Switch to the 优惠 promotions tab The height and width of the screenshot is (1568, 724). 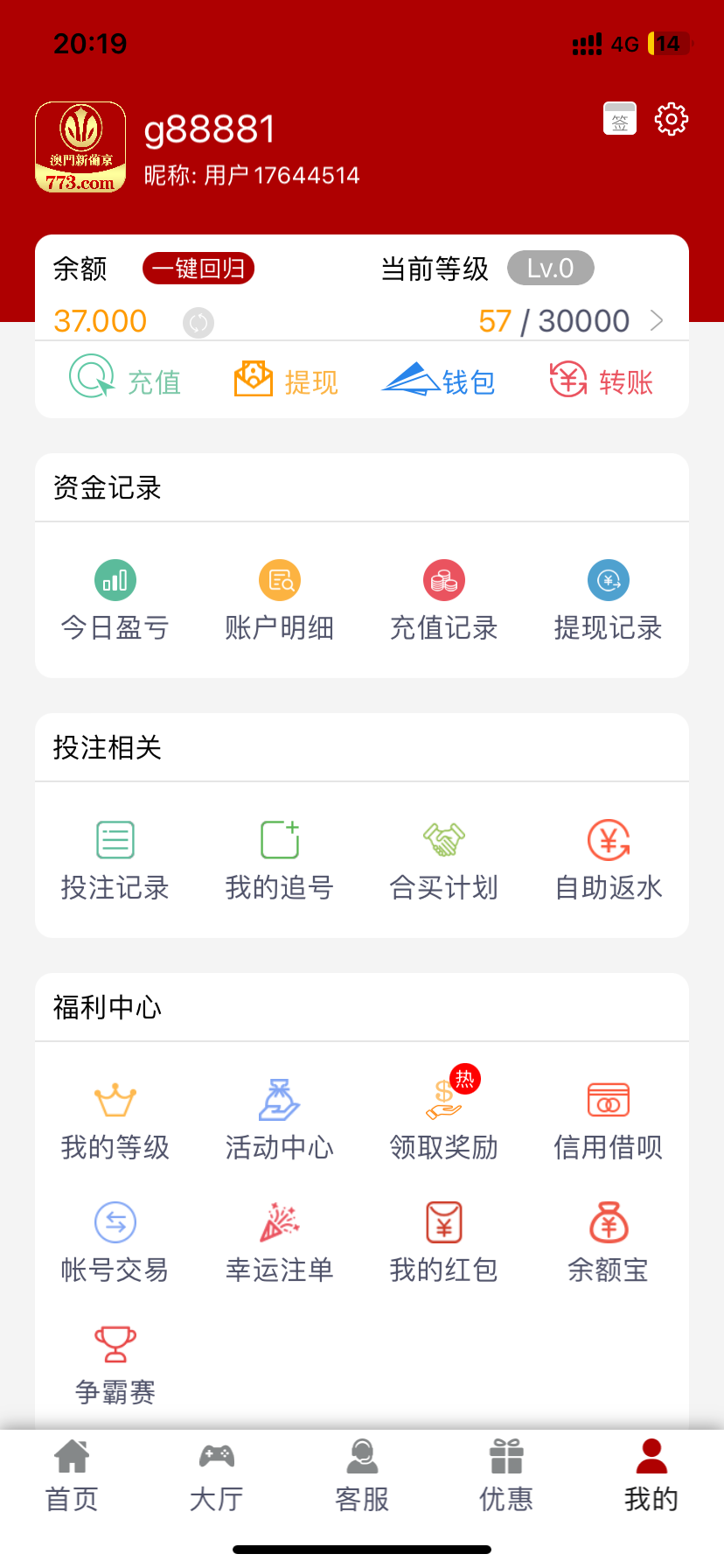click(506, 1476)
